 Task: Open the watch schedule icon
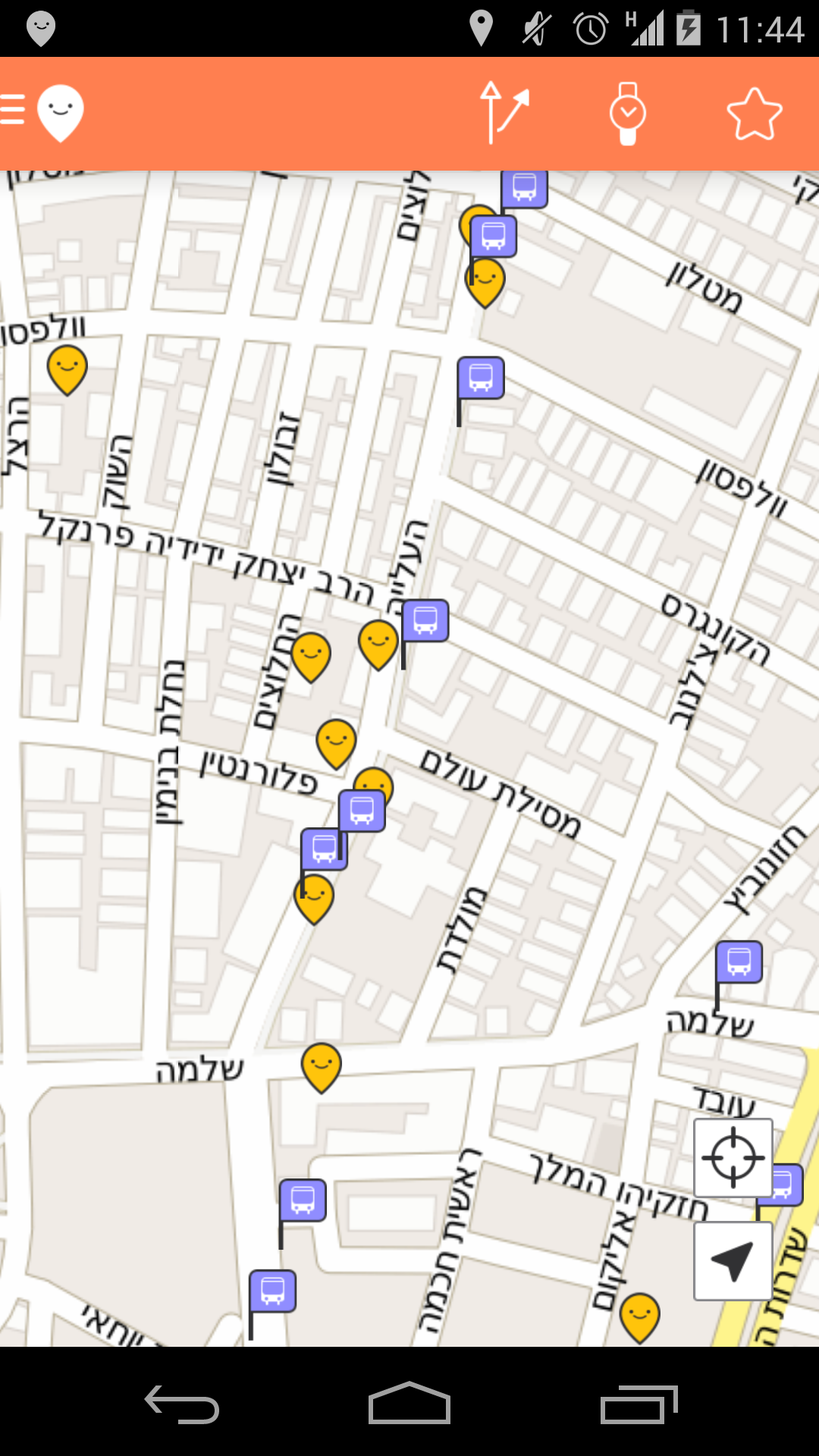tap(628, 113)
